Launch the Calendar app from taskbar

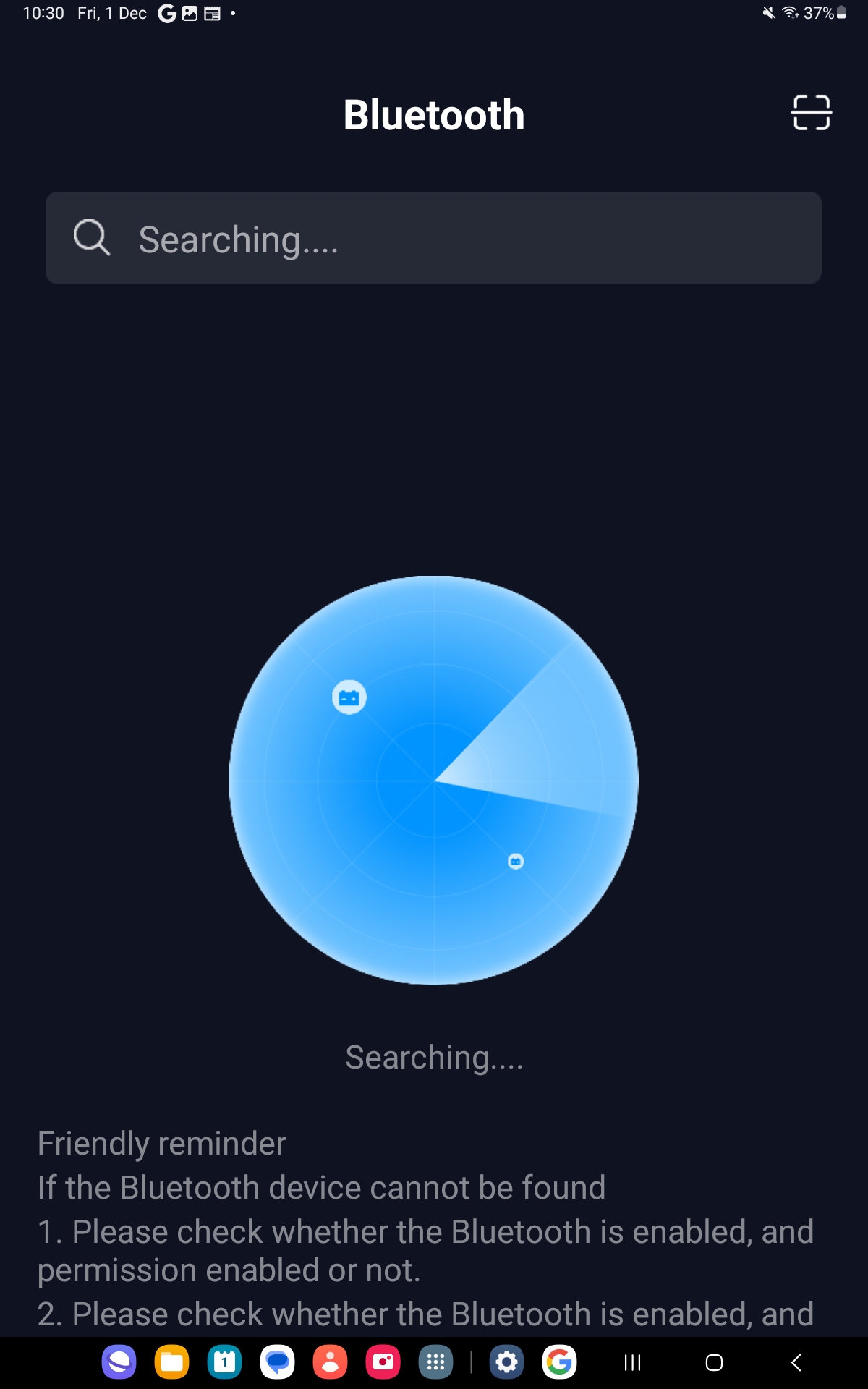224,1362
